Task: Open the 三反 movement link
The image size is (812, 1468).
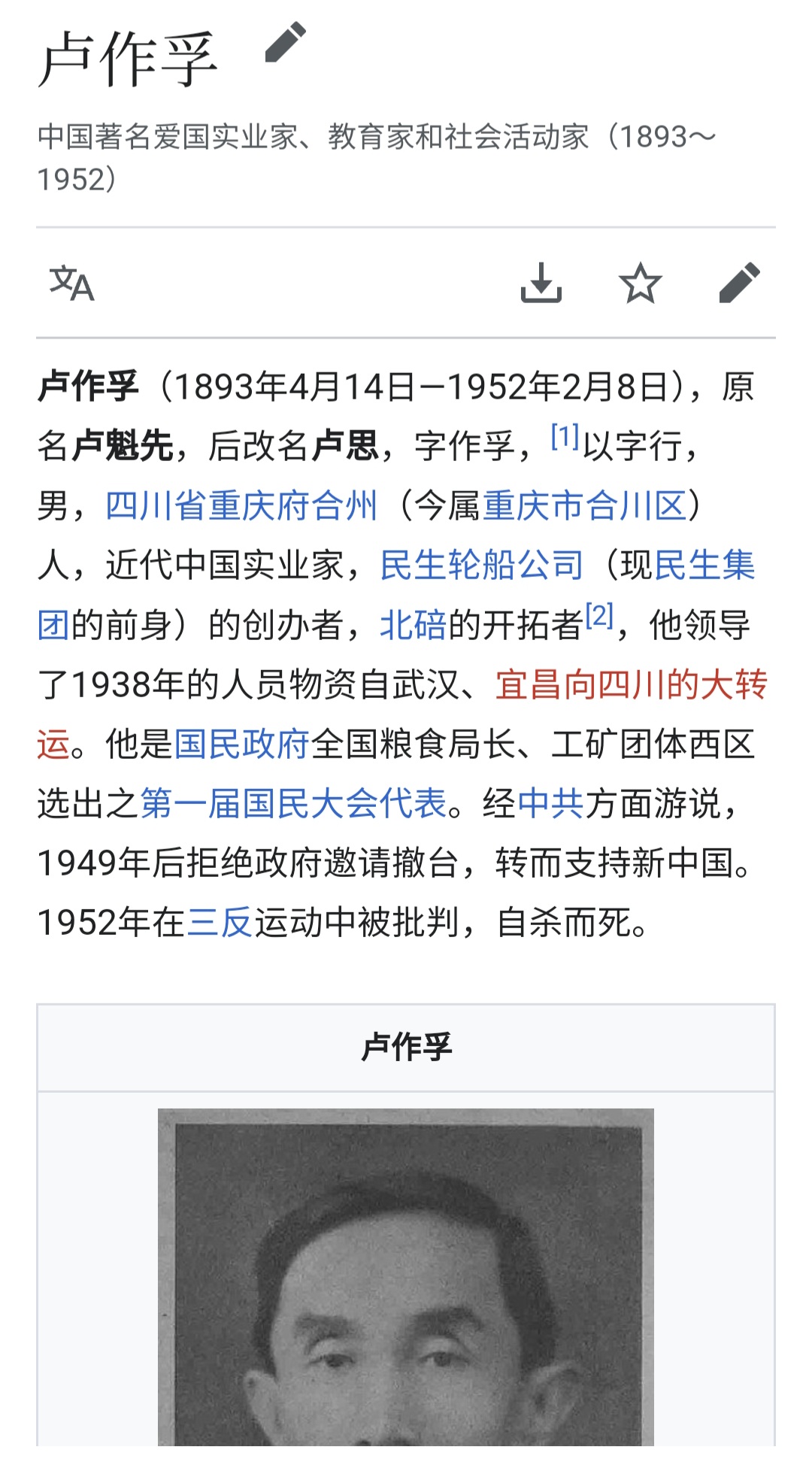Action: (x=220, y=922)
